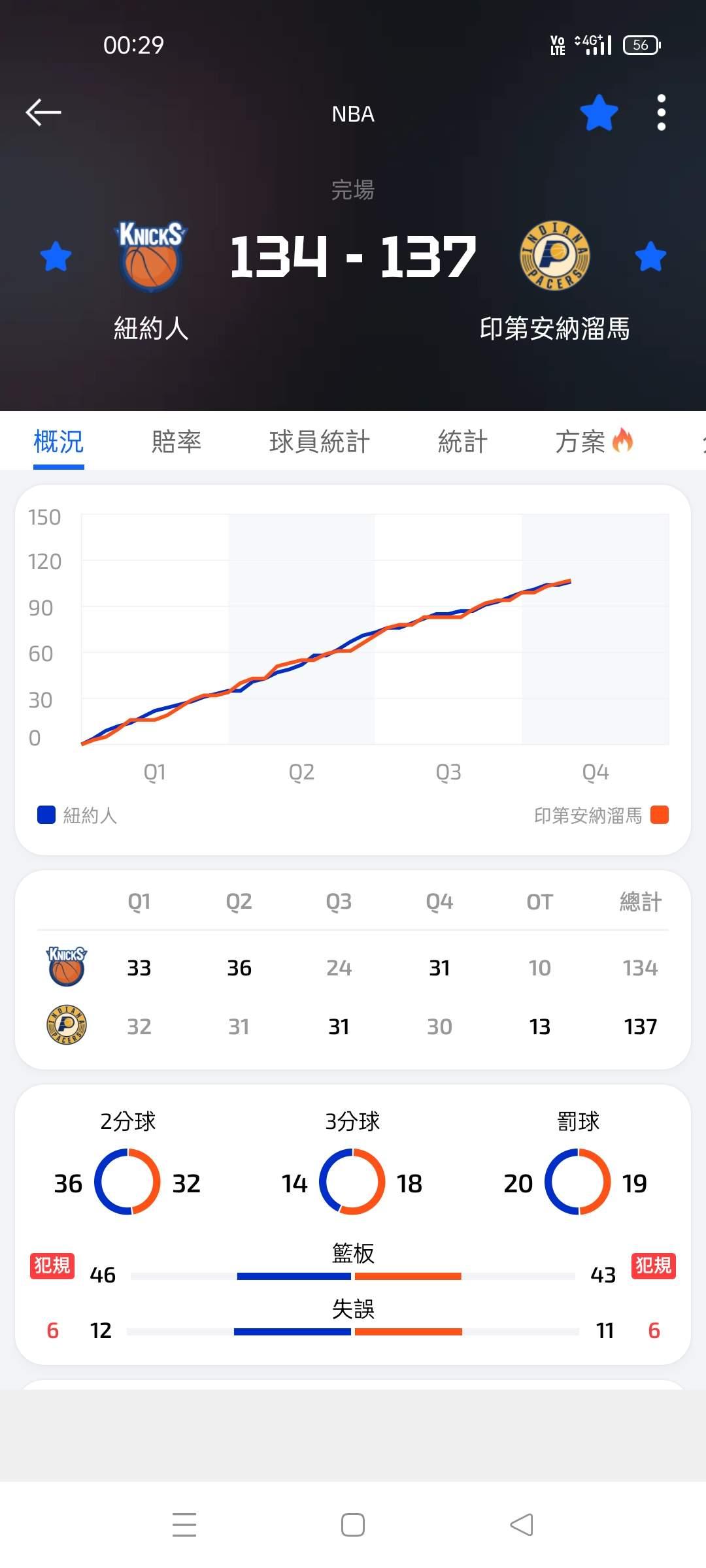Screen dimensions: 706x1568
Task: Toggle favorite star beside 印第安納溜馬
Action: pos(650,256)
